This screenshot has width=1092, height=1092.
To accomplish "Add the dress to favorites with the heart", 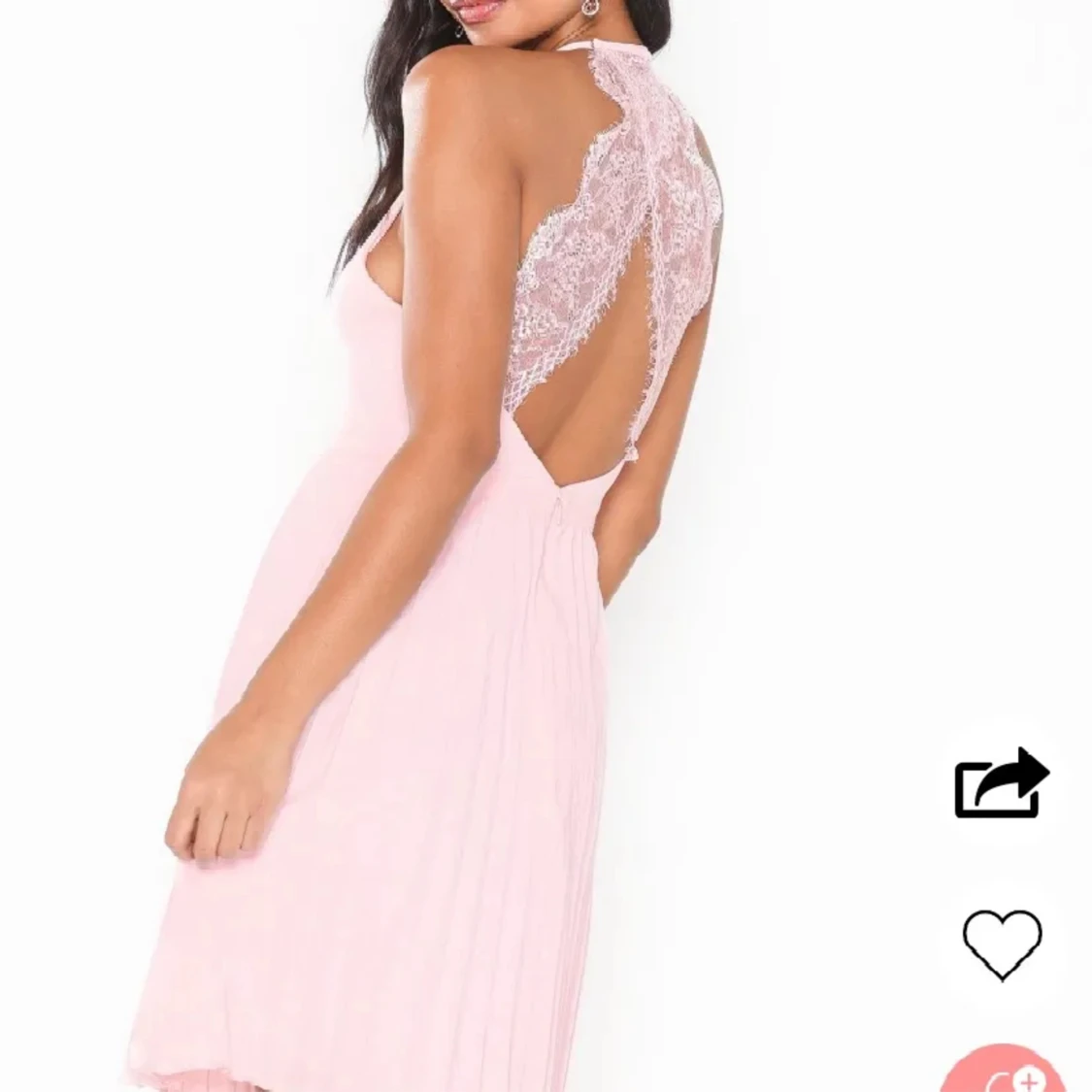I will 1002,943.
